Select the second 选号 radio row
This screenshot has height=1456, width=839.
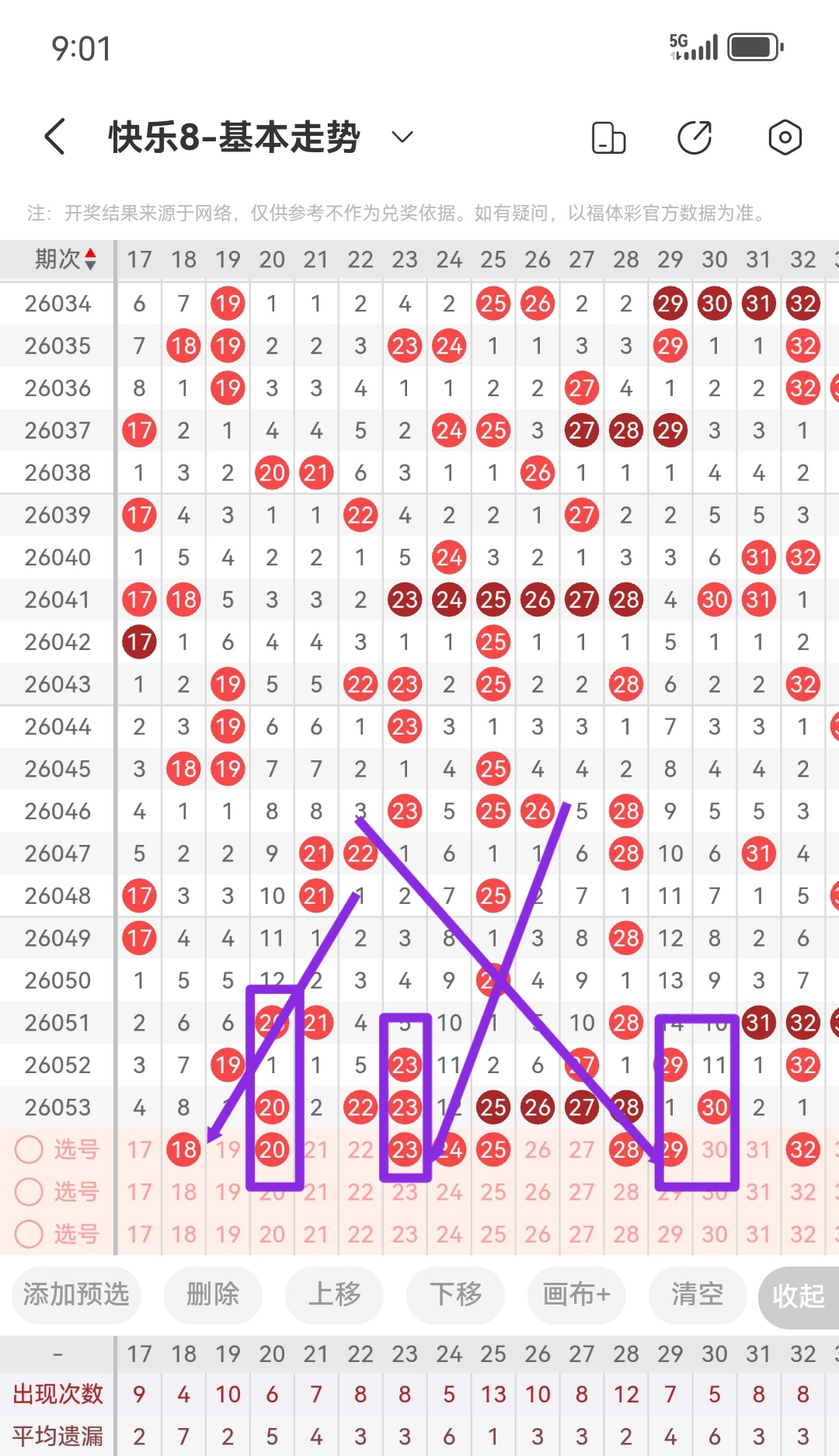[30, 1191]
